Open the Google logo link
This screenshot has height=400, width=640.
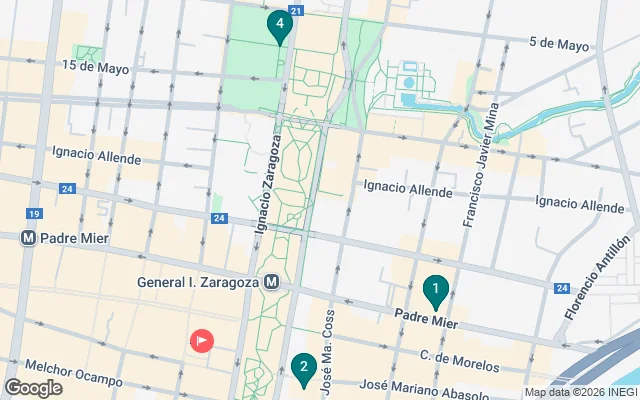coord(33,388)
